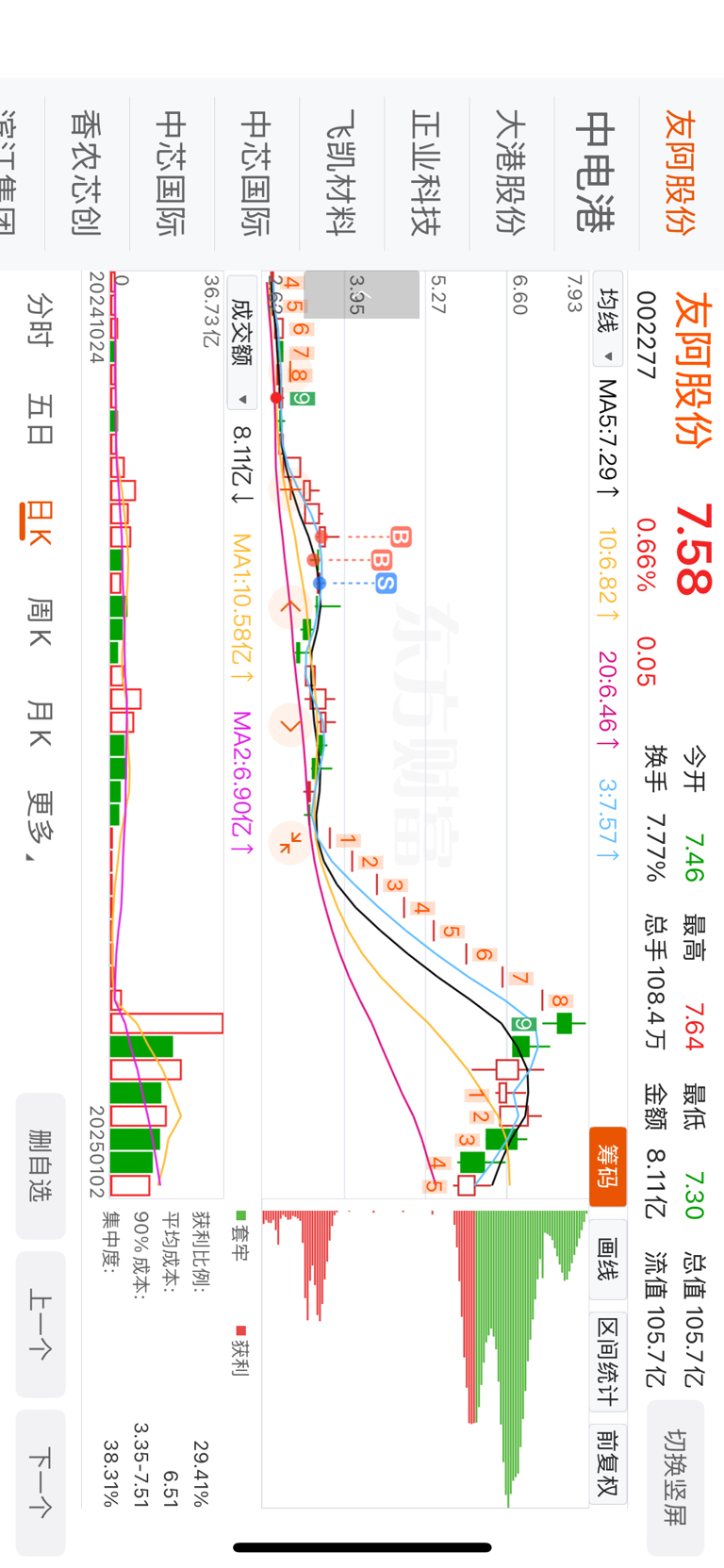Toggle the 筹码 chip distribution panel
The width and height of the screenshot is (724, 1568).
[x=608, y=1165]
